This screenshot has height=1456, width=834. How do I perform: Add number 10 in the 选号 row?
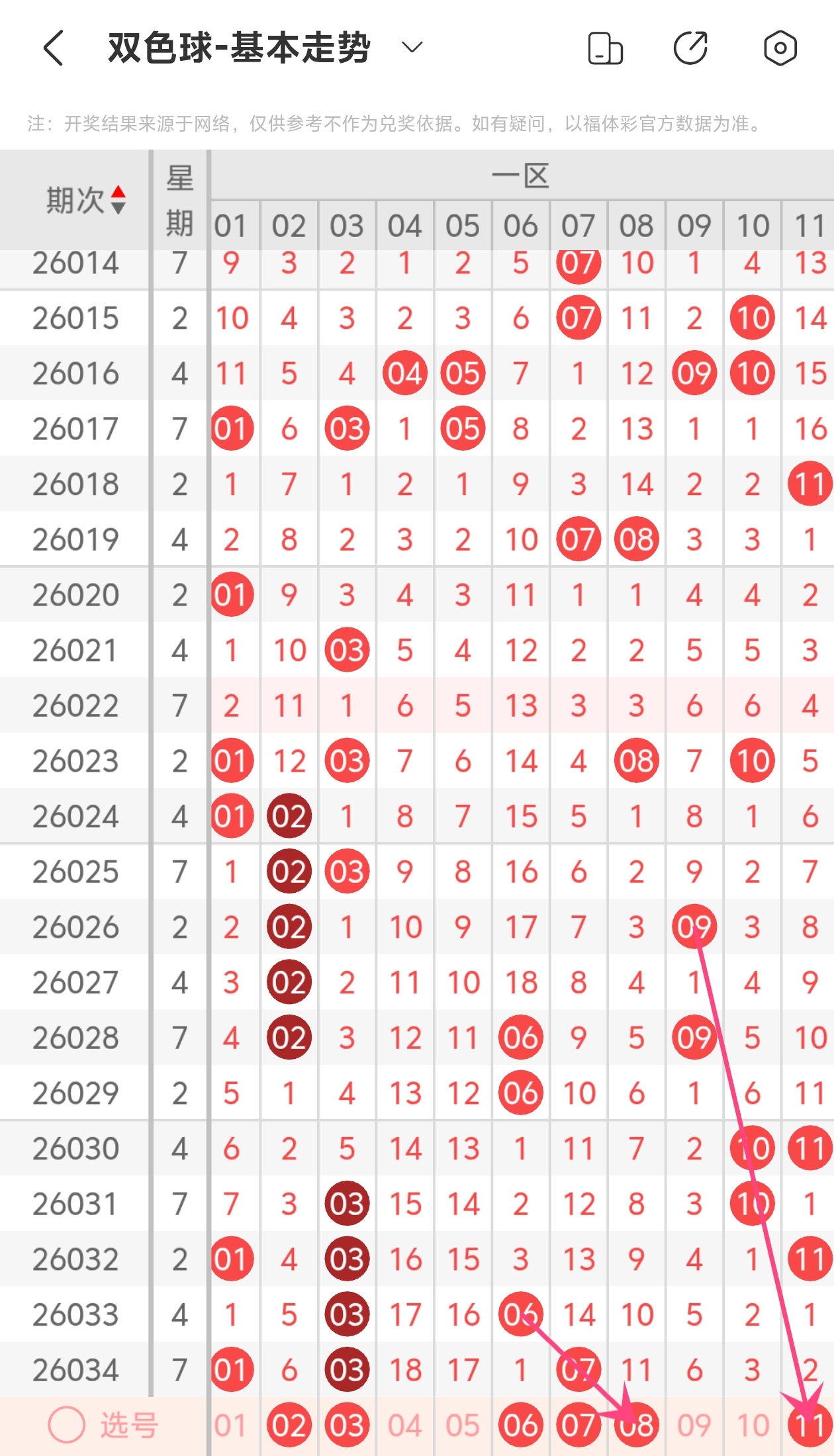[752, 1426]
